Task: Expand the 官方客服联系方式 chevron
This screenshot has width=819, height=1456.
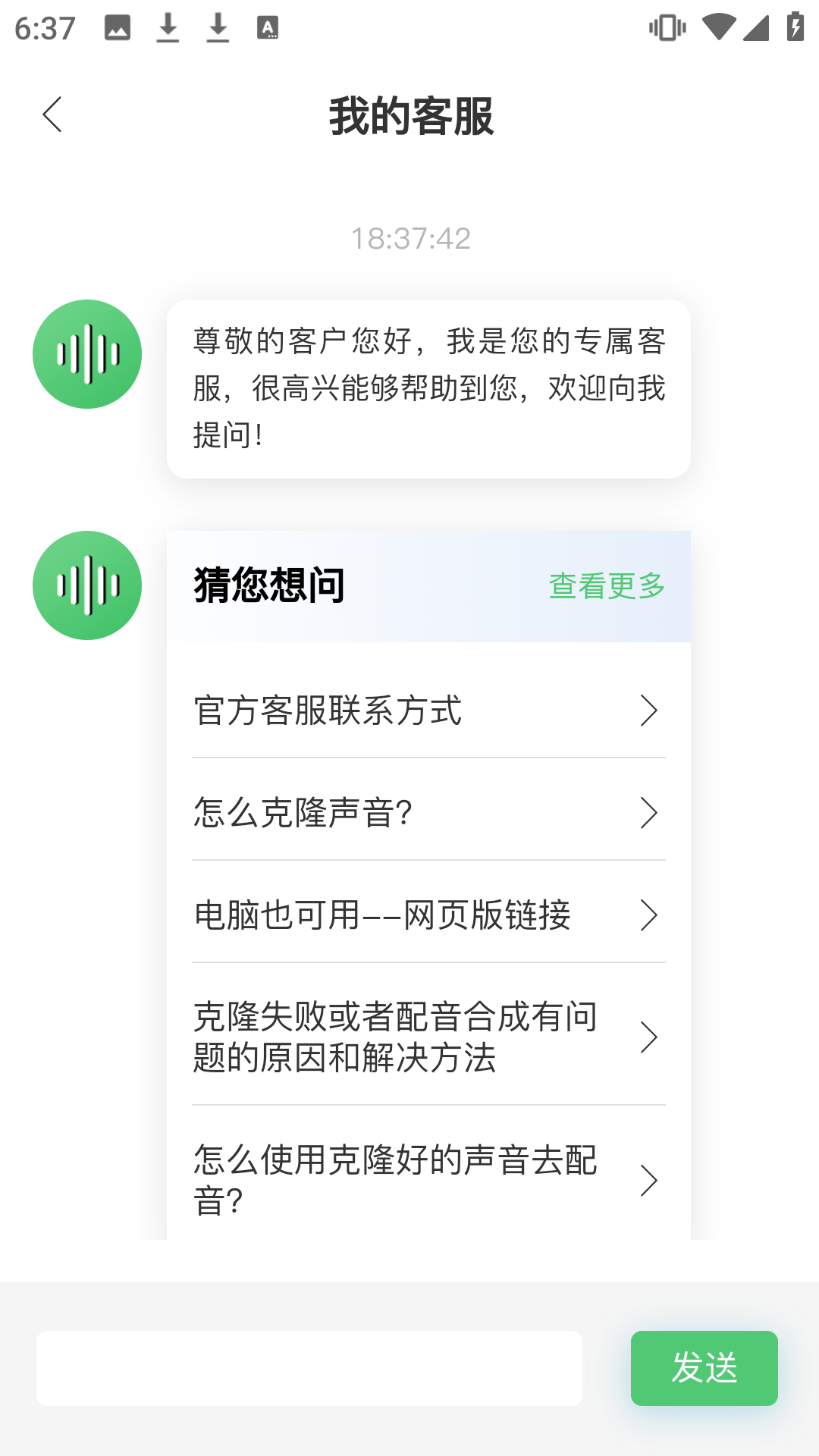Action: pyautogui.click(x=648, y=710)
